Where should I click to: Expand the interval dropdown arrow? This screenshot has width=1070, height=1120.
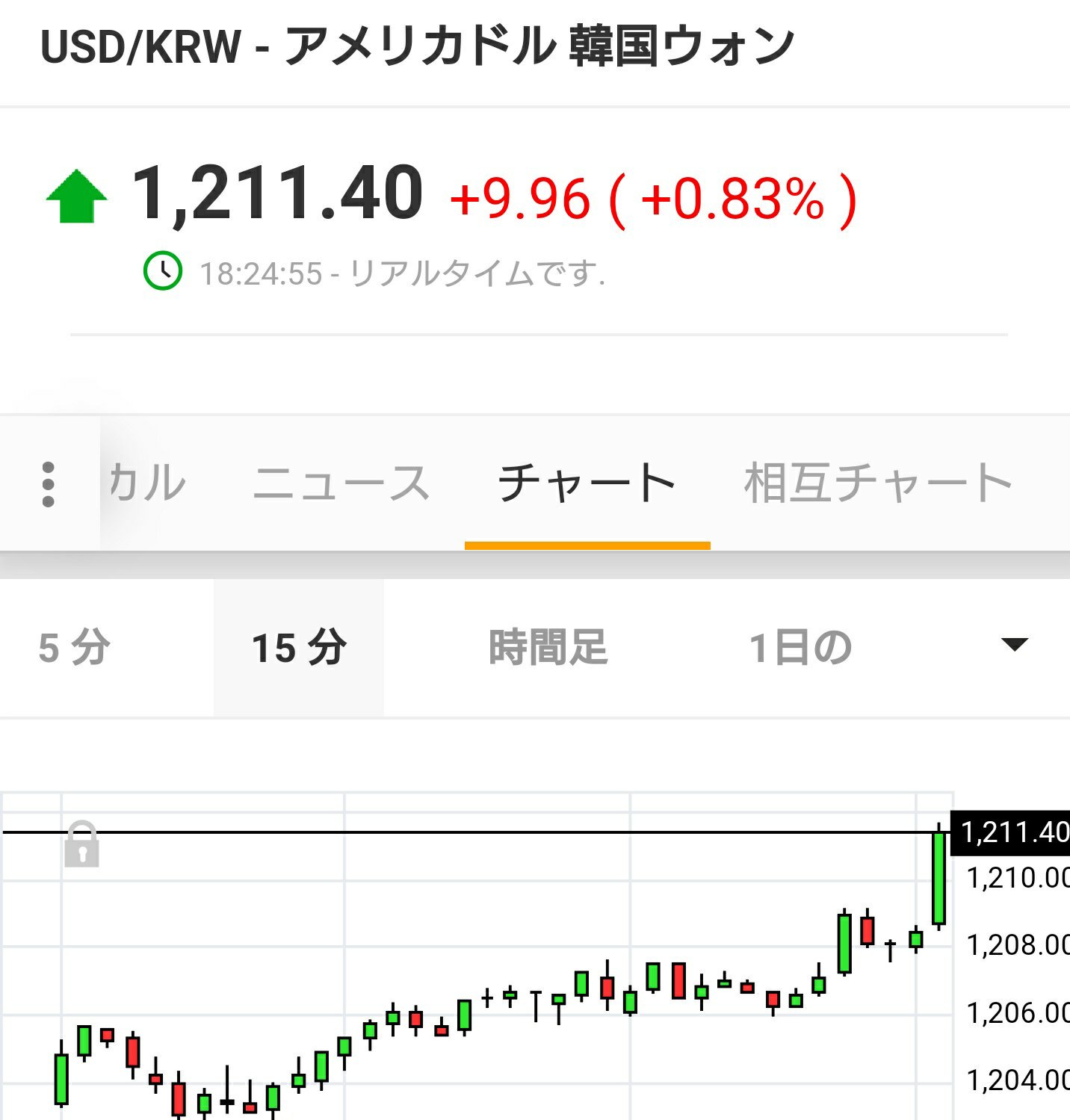(x=1014, y=644)
